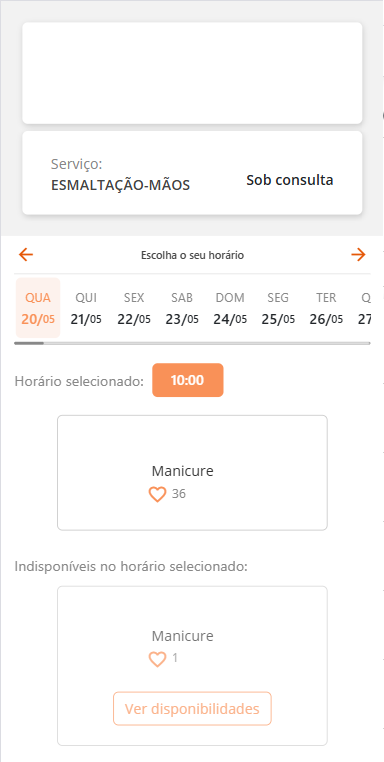This screenshot has width=384, height=762.
Task: Open the ESMALTAÇÃO-MÃOS service card
Action: (192, 173)
